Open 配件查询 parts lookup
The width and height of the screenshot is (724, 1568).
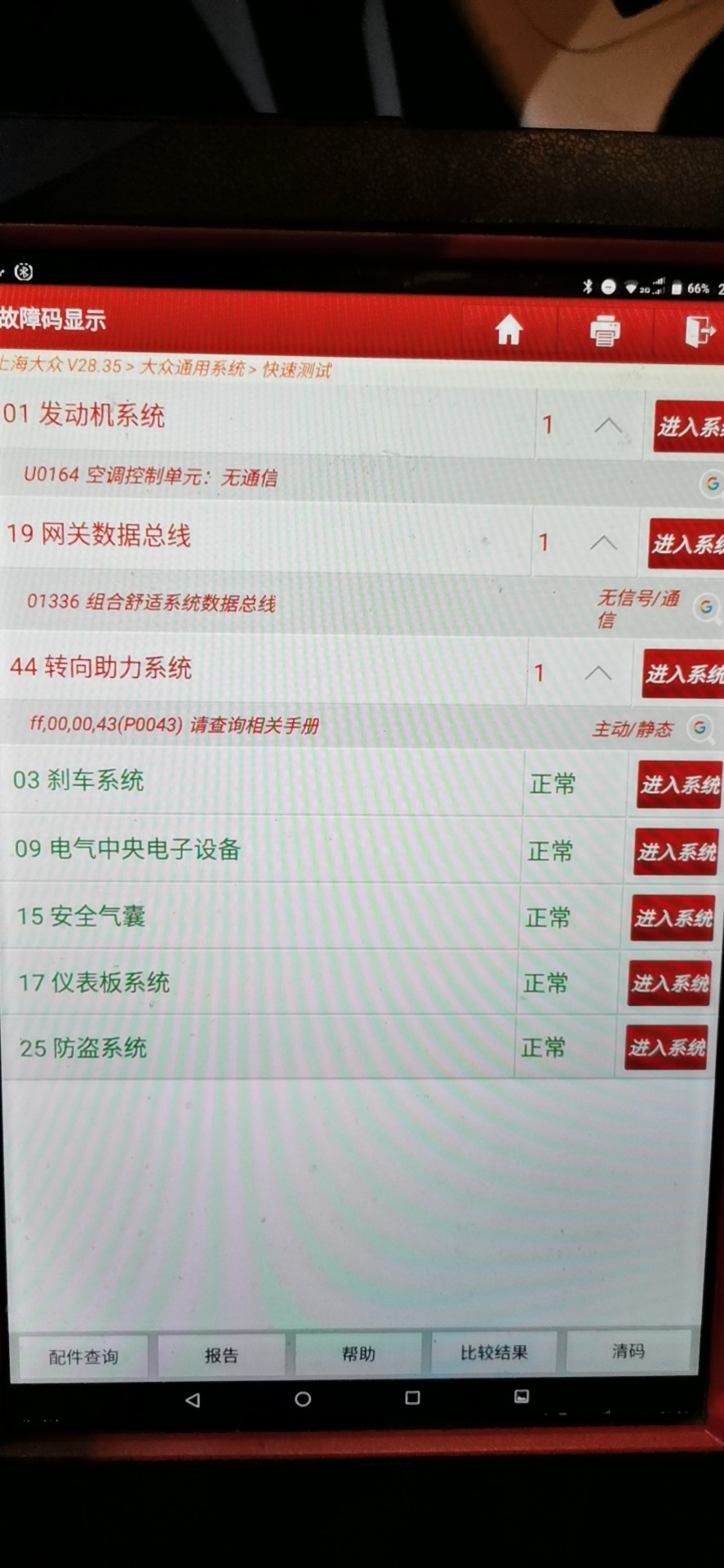point(82,1356)
